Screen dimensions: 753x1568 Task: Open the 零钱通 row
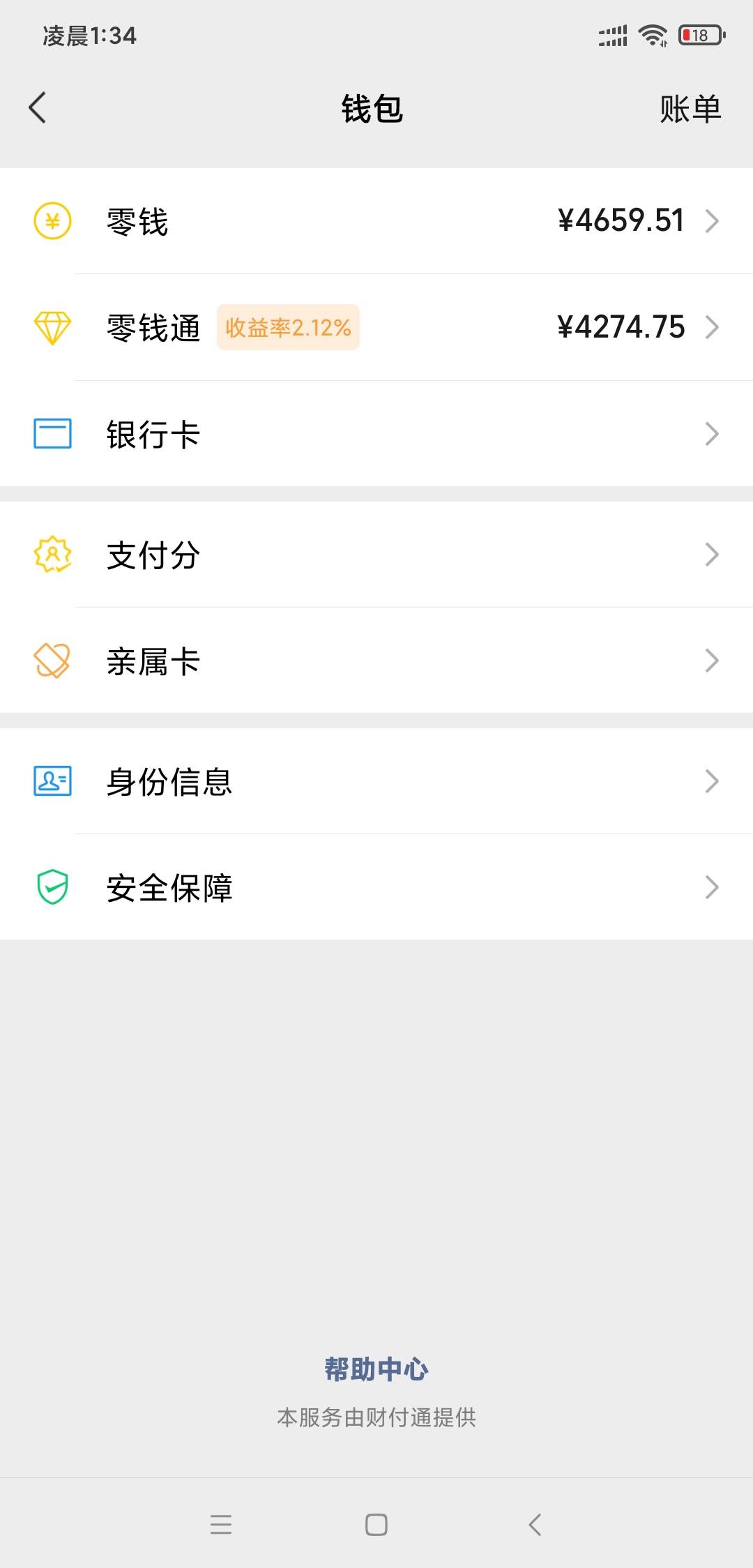click(376, 327)
